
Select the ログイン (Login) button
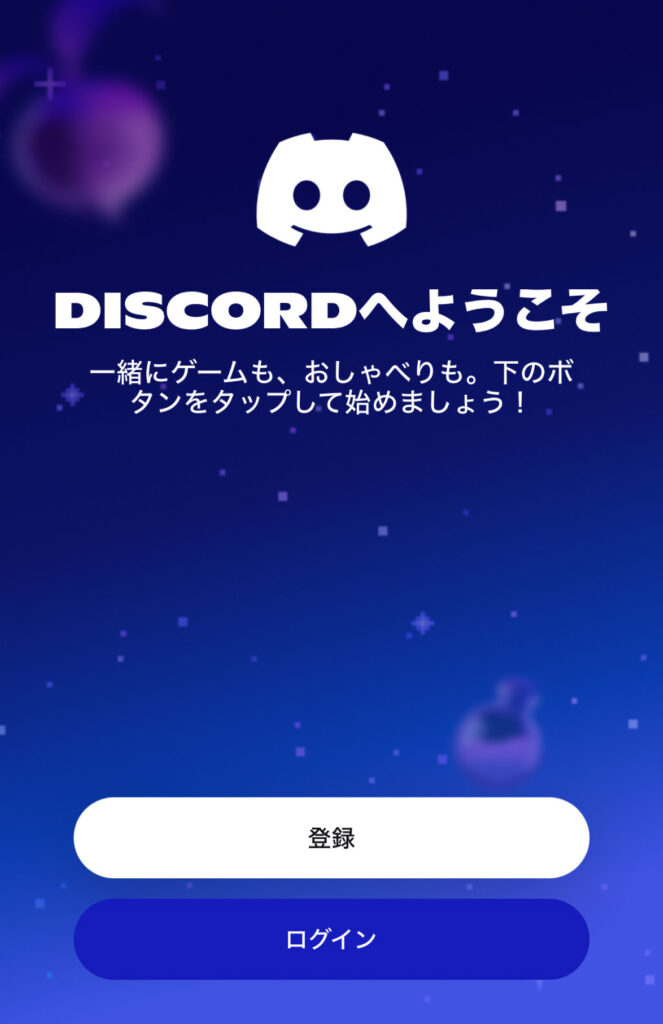331,939
